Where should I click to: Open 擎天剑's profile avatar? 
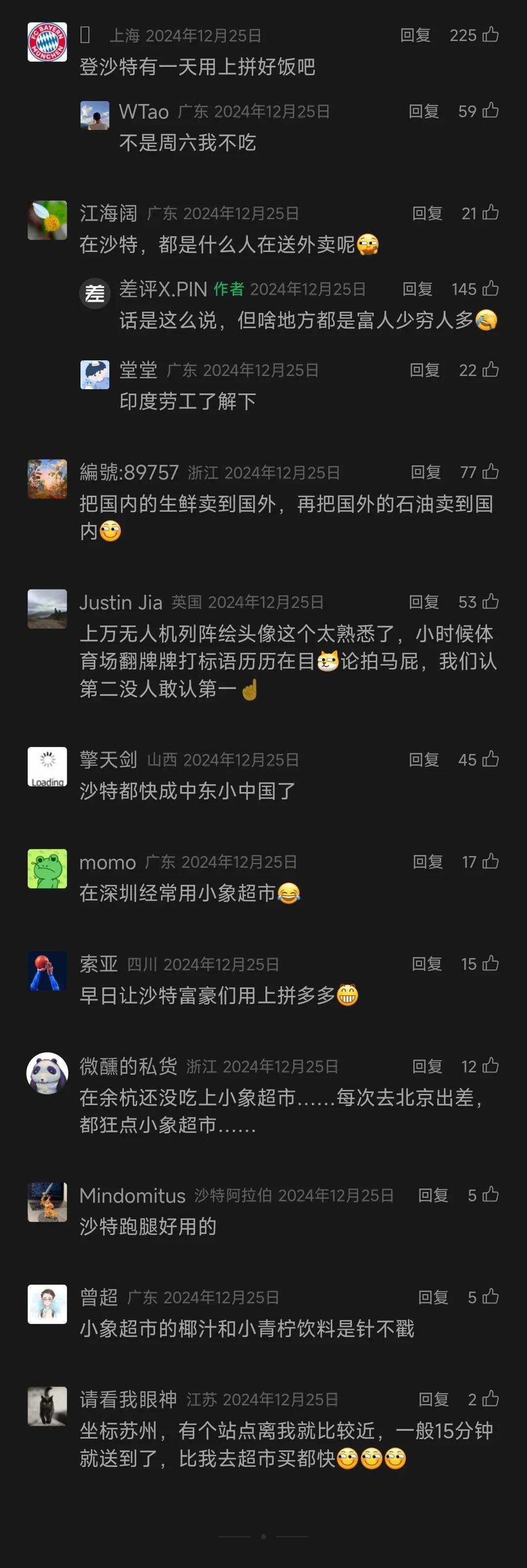point(47,767)
